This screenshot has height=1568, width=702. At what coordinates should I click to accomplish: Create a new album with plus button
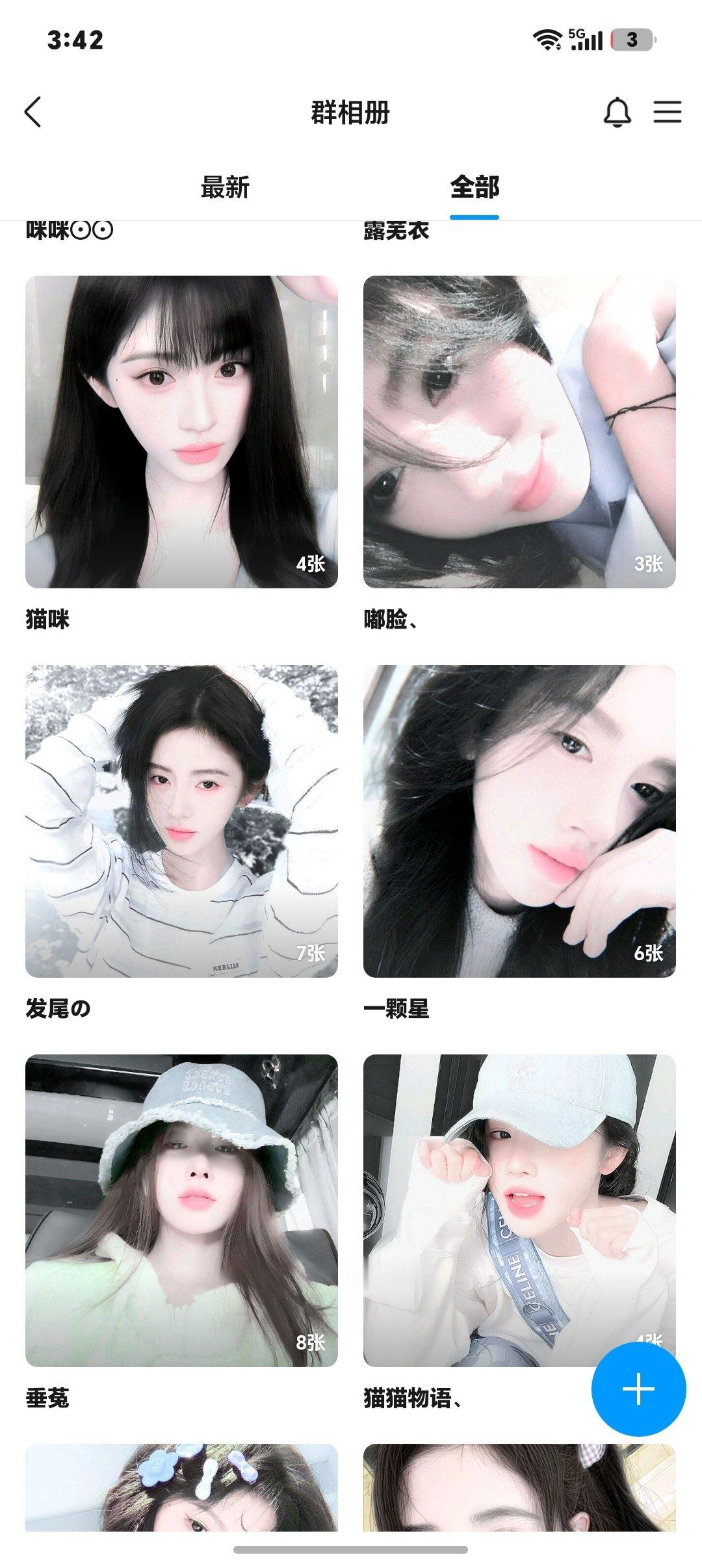[638, 1389]
